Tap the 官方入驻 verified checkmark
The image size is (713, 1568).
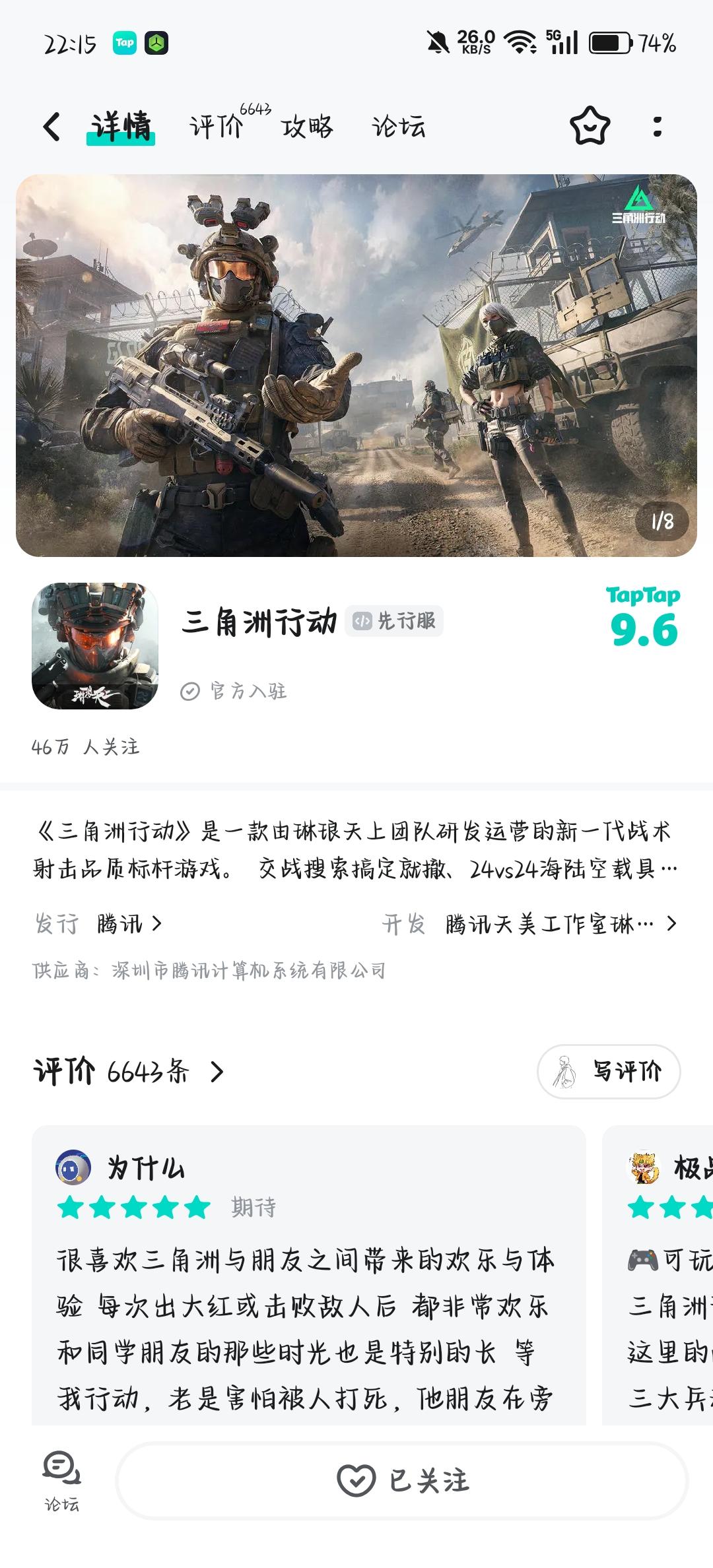pyautogui.click(x=190, y=692)
